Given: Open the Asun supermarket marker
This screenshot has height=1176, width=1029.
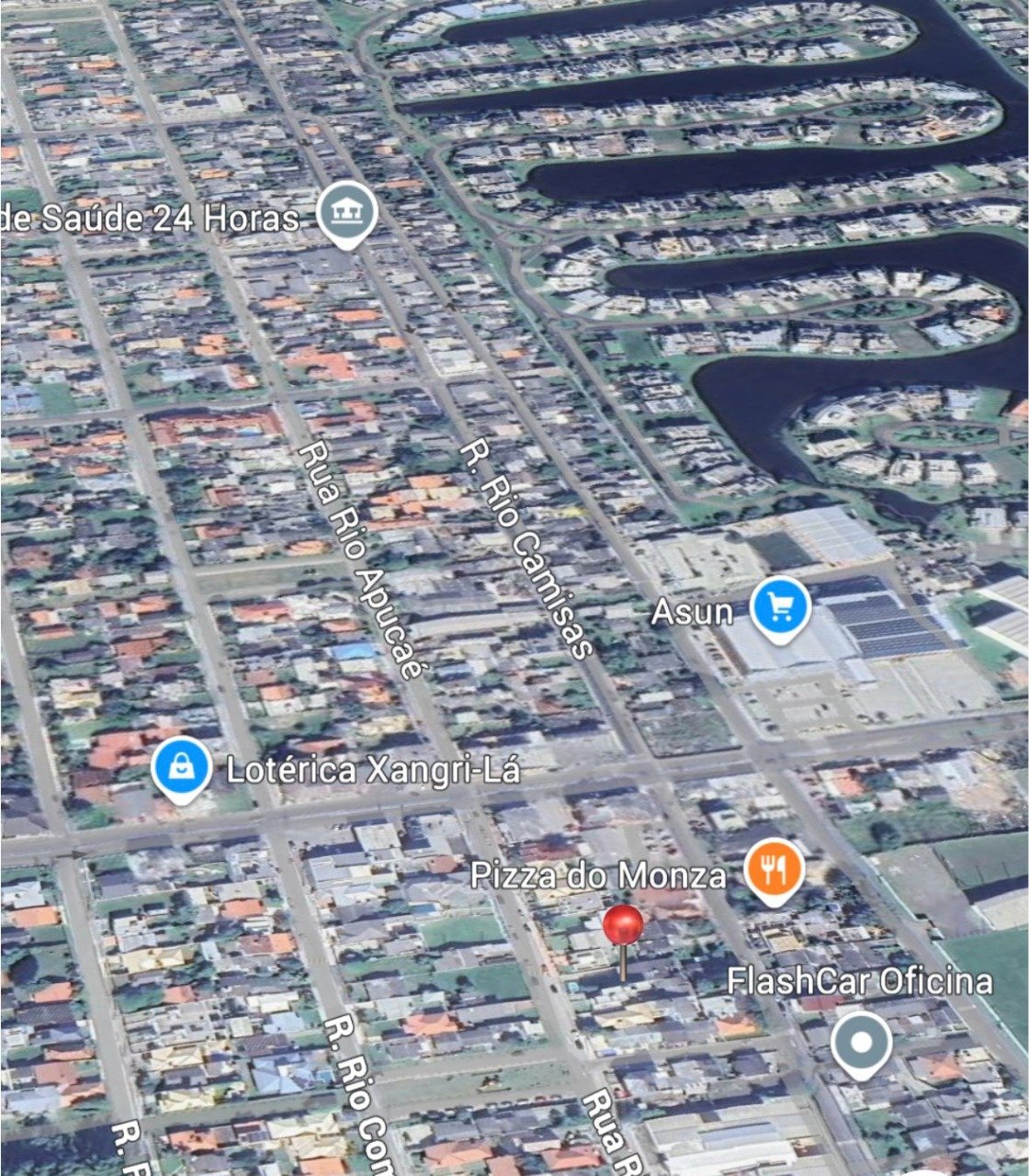Looking at the screenshot, I should (780, 606).
